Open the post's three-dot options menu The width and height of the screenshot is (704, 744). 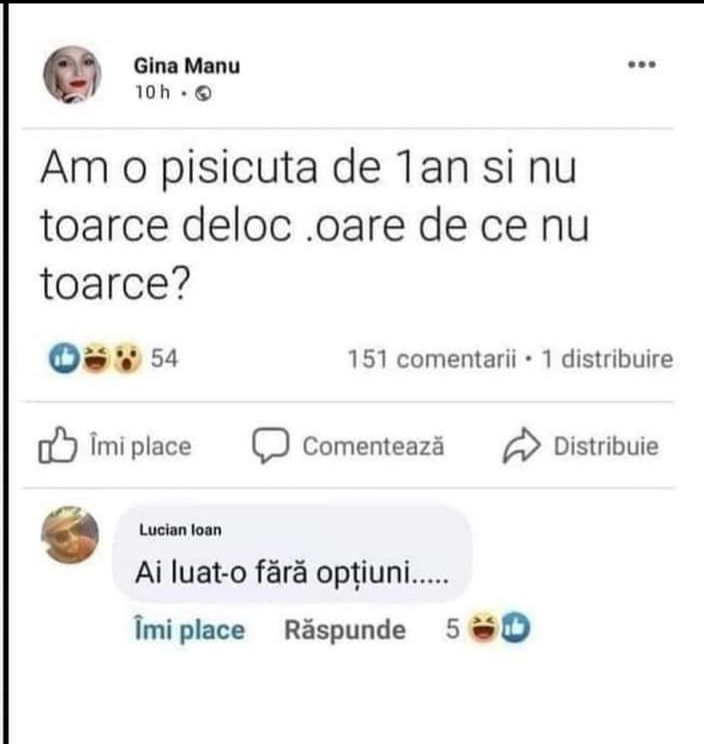(x=641, y=65)
